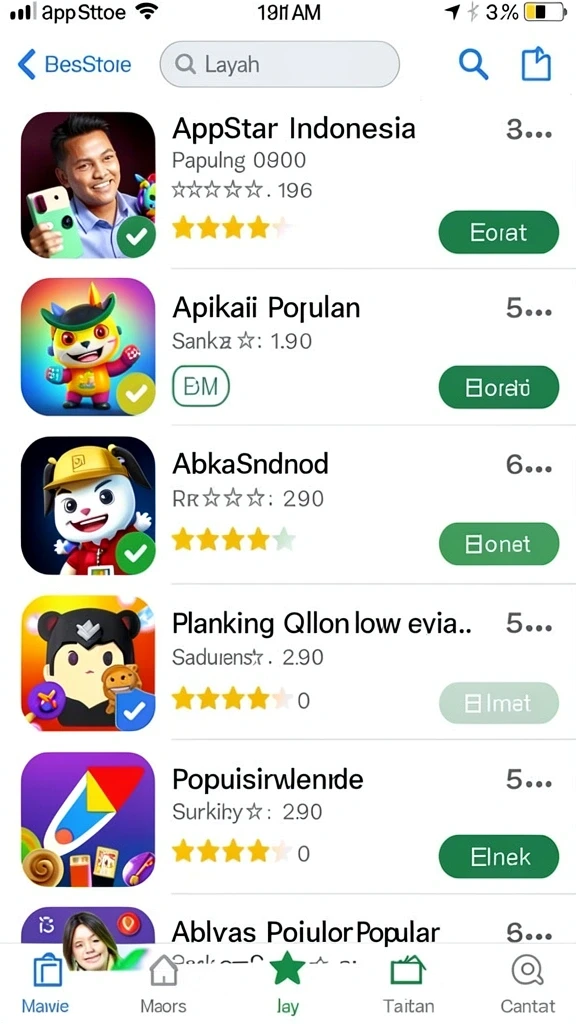
Task: Tap Elnek button for Popuisirwlenide
Action: (x=498, y=856)
